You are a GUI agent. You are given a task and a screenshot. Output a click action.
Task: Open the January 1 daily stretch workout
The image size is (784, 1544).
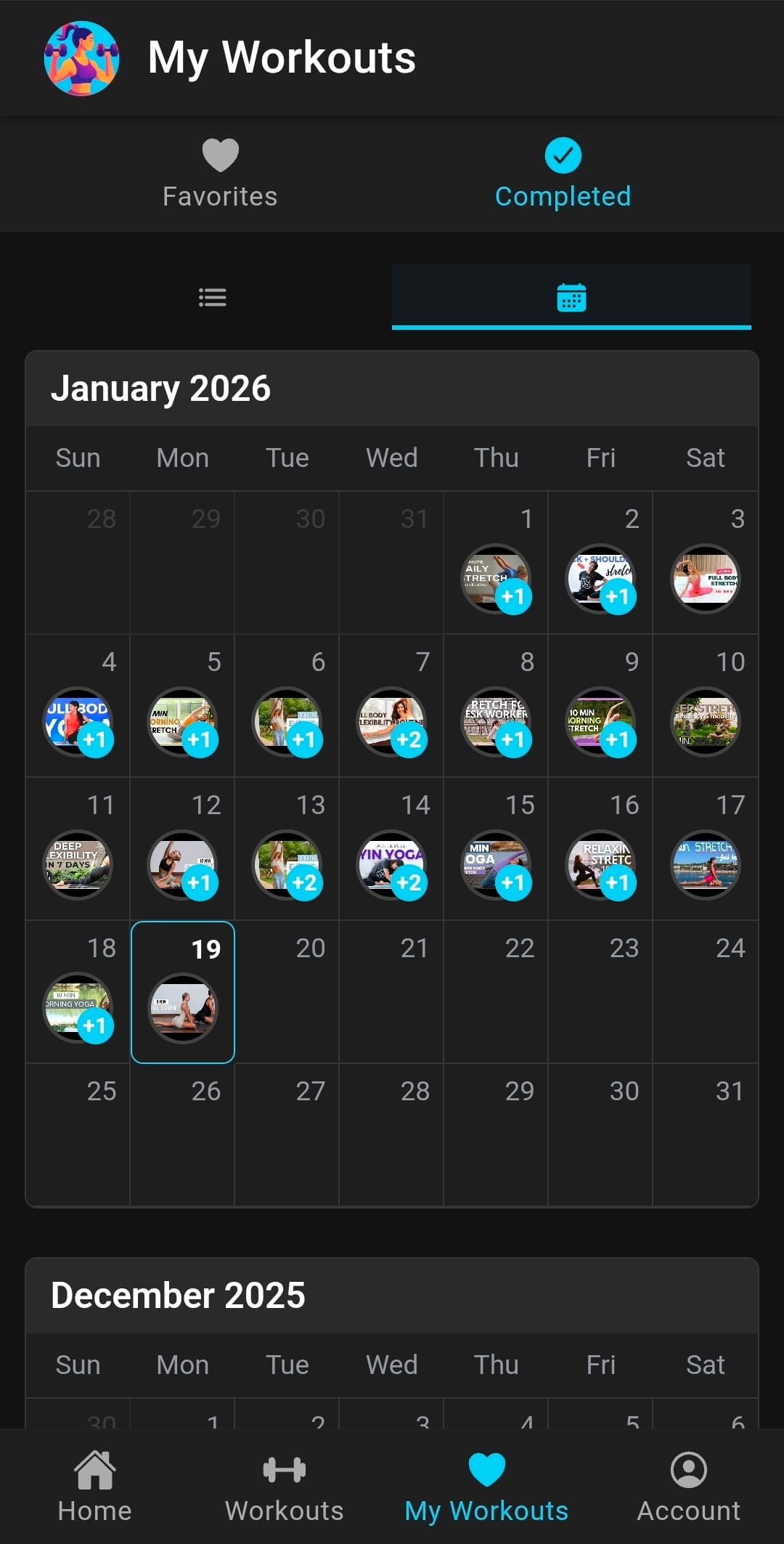point(496,578)
